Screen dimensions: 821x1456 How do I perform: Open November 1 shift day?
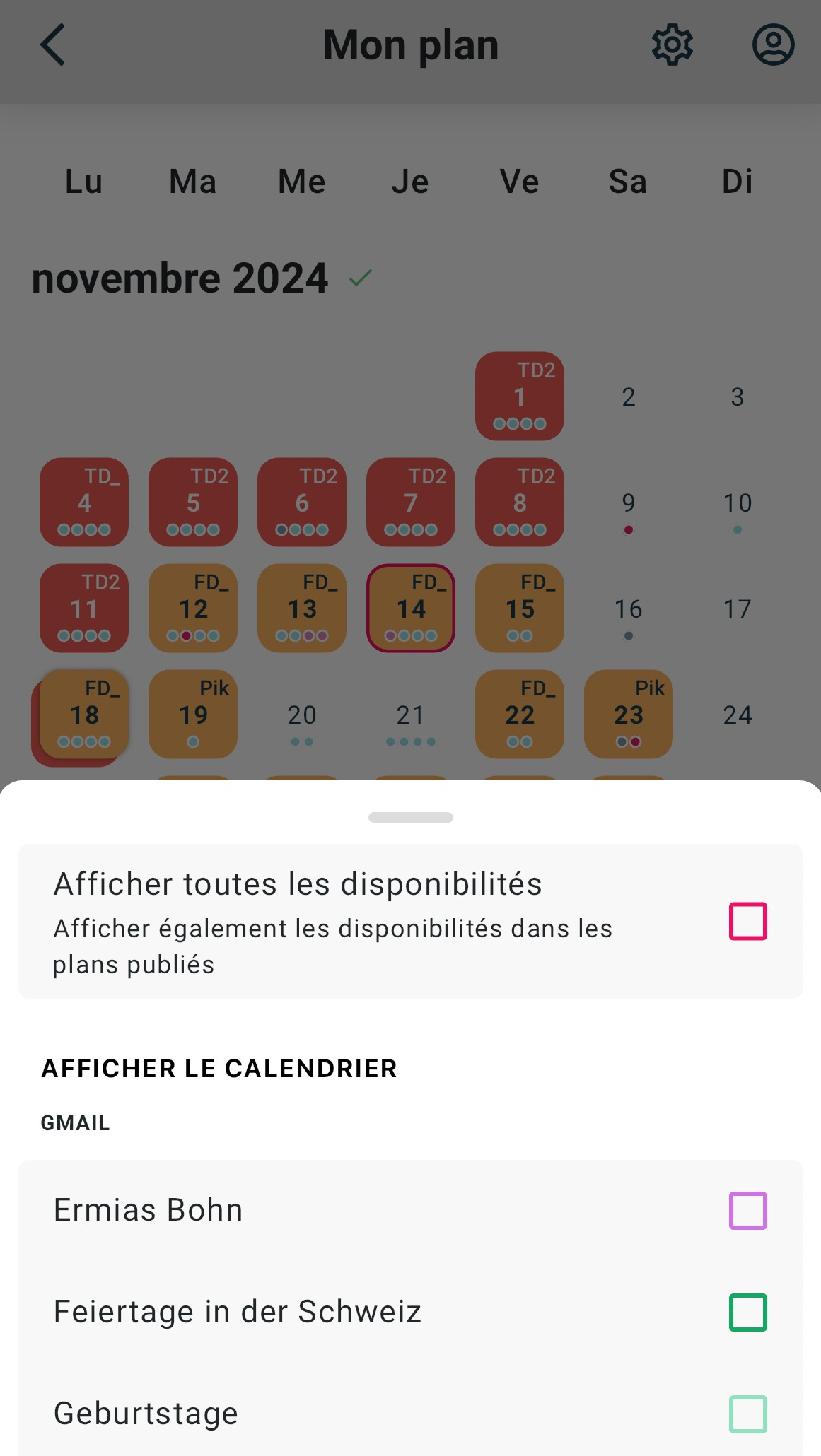click(x=520, y=396)
